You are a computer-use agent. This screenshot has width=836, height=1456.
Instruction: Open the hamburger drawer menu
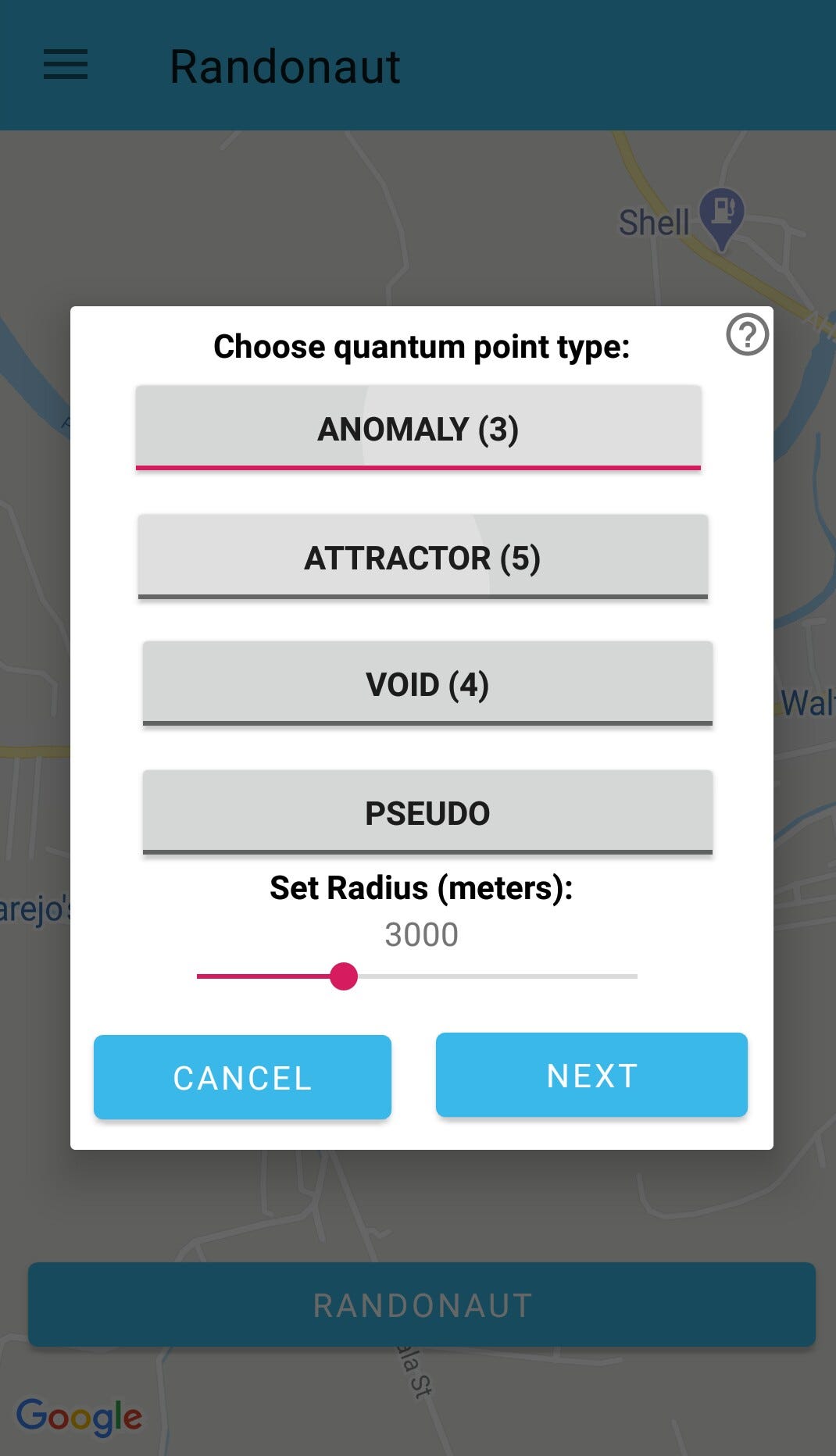click(x=66, y=65)
